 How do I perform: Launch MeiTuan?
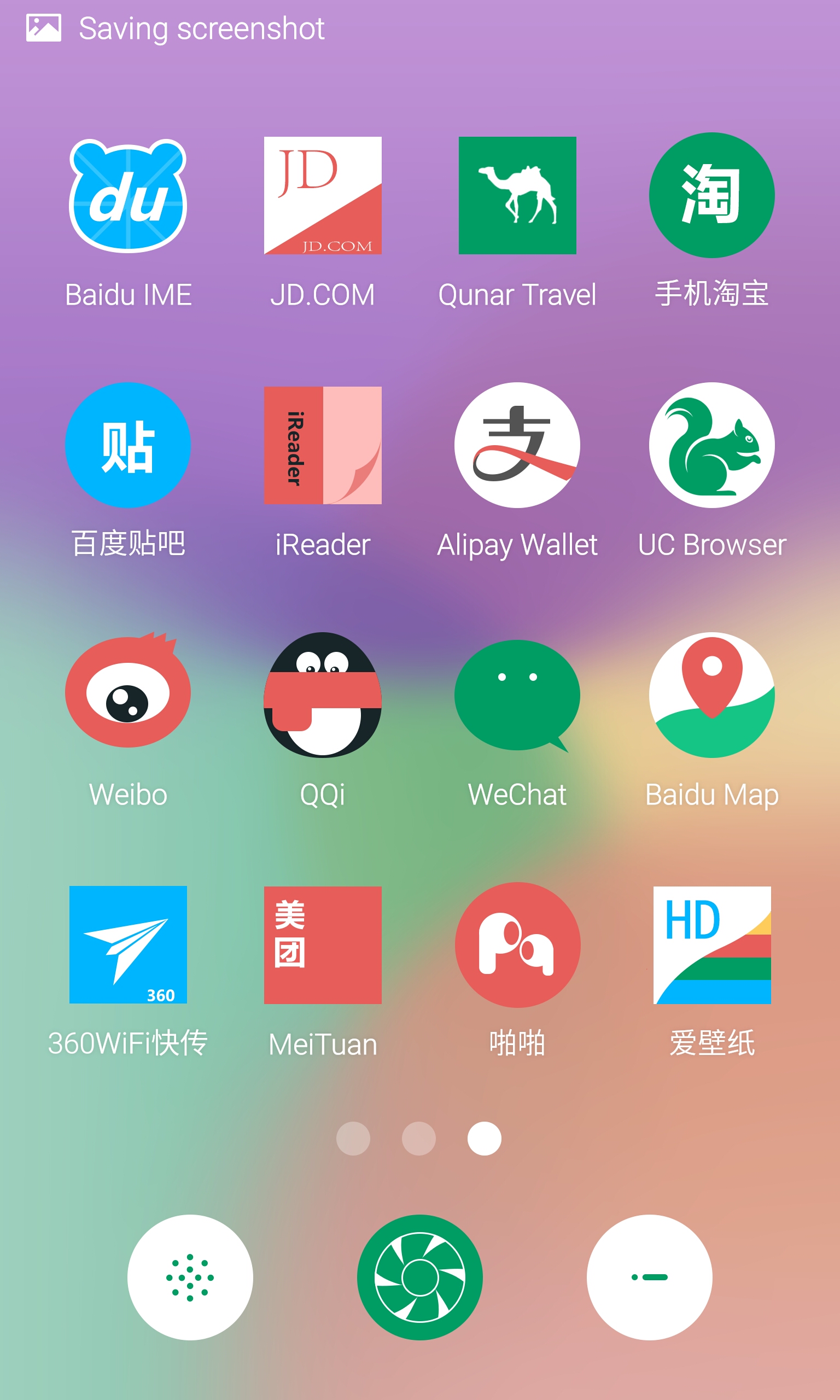[x=323, y=945]
